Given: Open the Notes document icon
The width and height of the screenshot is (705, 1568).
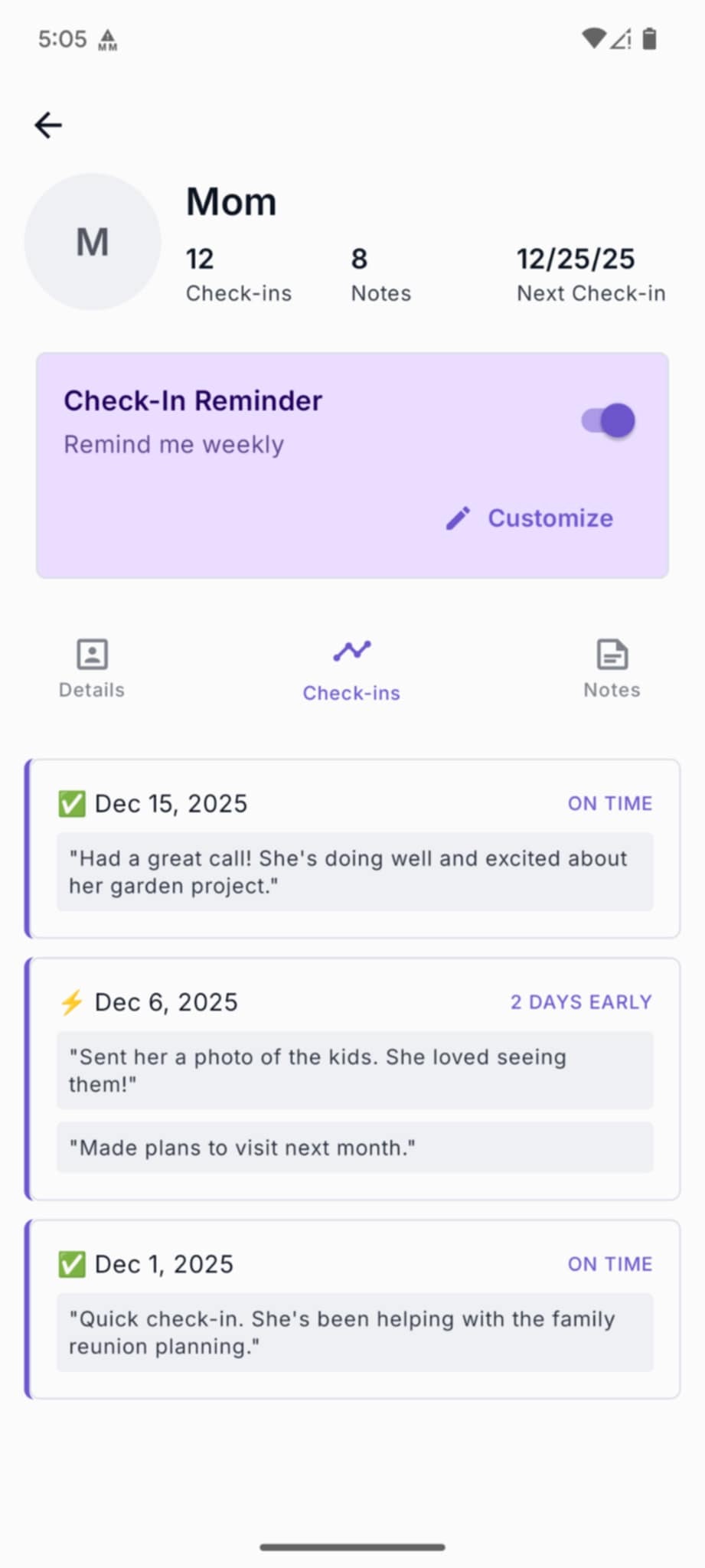Looking at the screenshot, I should tap(611, 655).
